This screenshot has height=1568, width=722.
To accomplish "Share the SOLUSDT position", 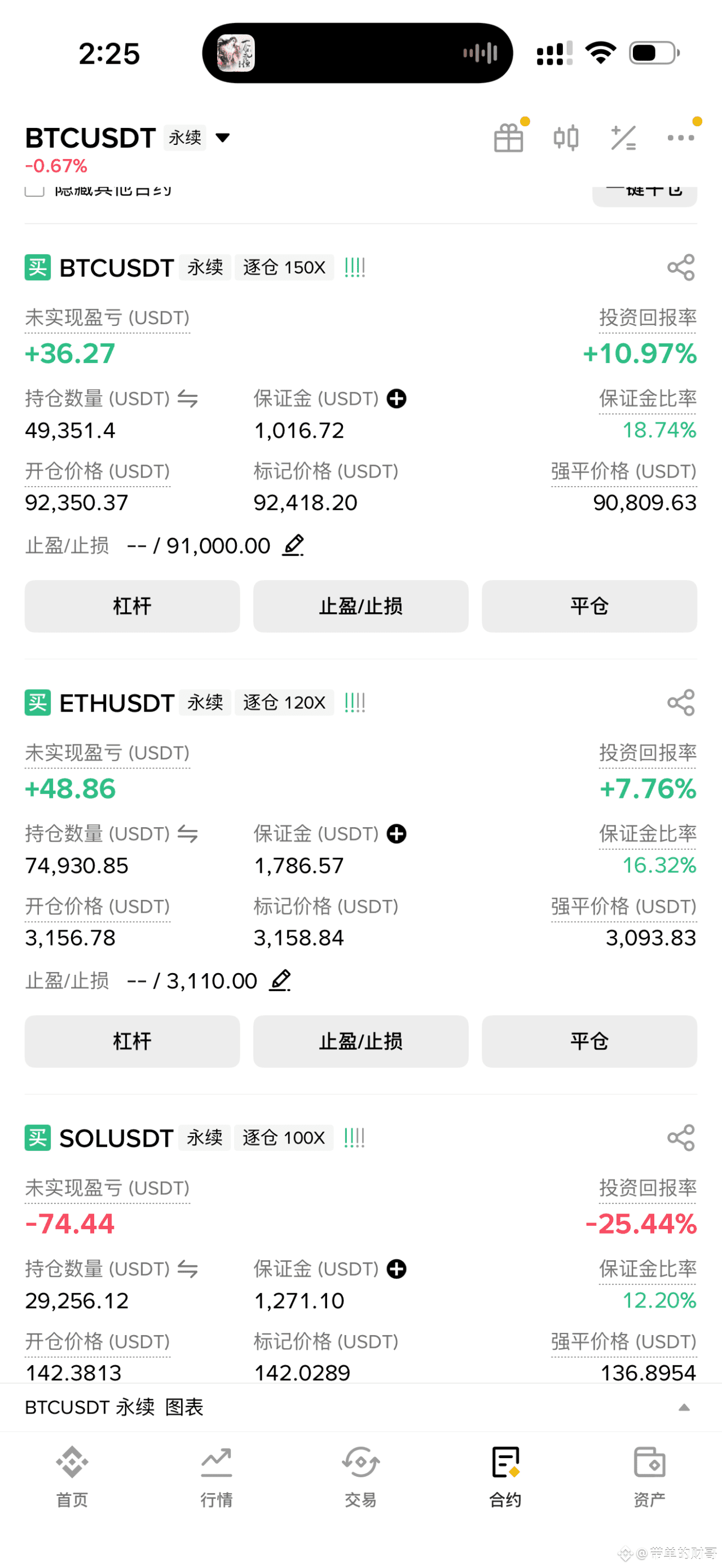I will (681, 1138).
